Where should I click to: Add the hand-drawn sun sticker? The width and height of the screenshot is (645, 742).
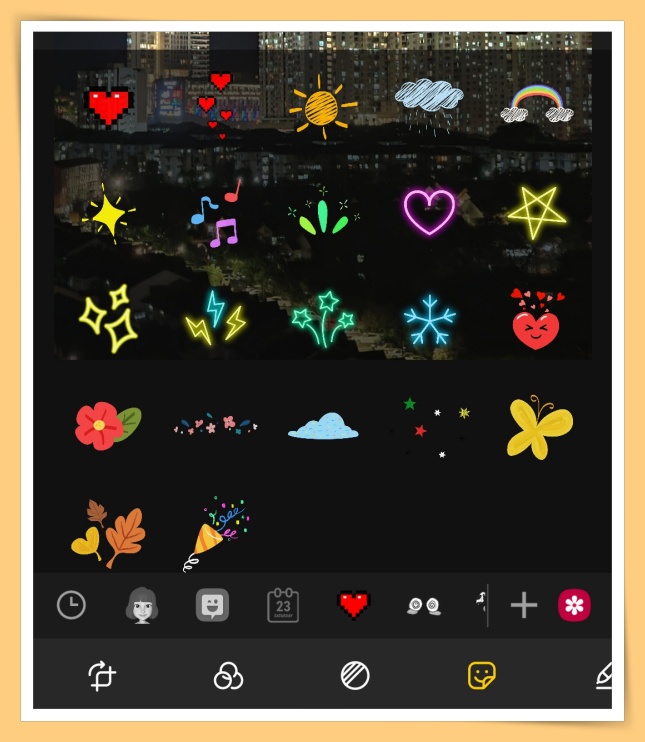[323, 105]
